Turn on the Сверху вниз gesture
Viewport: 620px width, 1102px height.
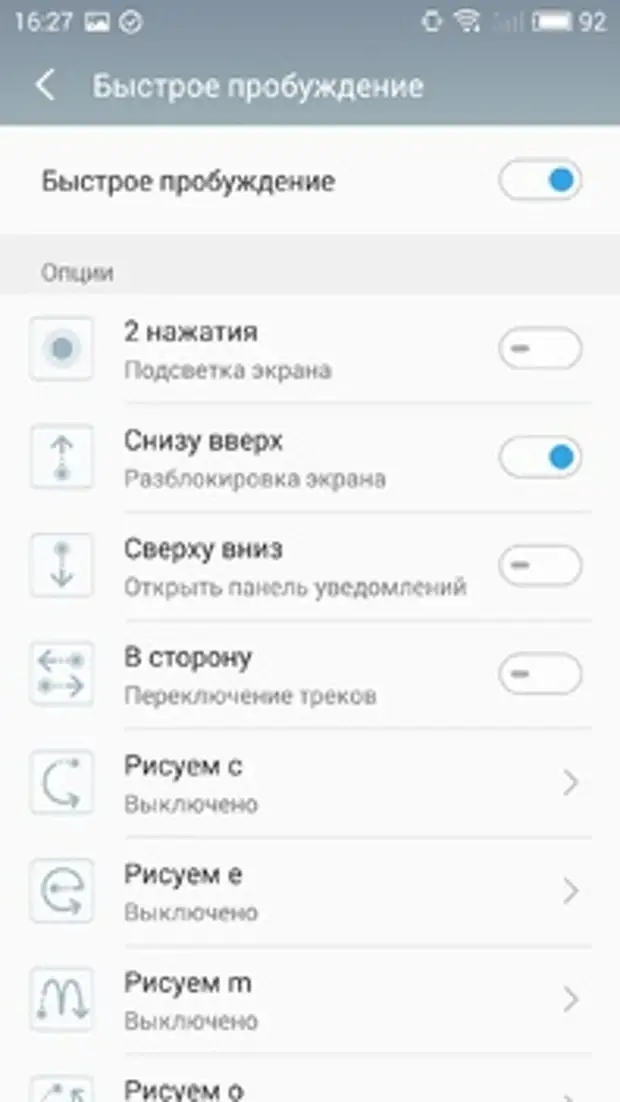pos(540,566)
